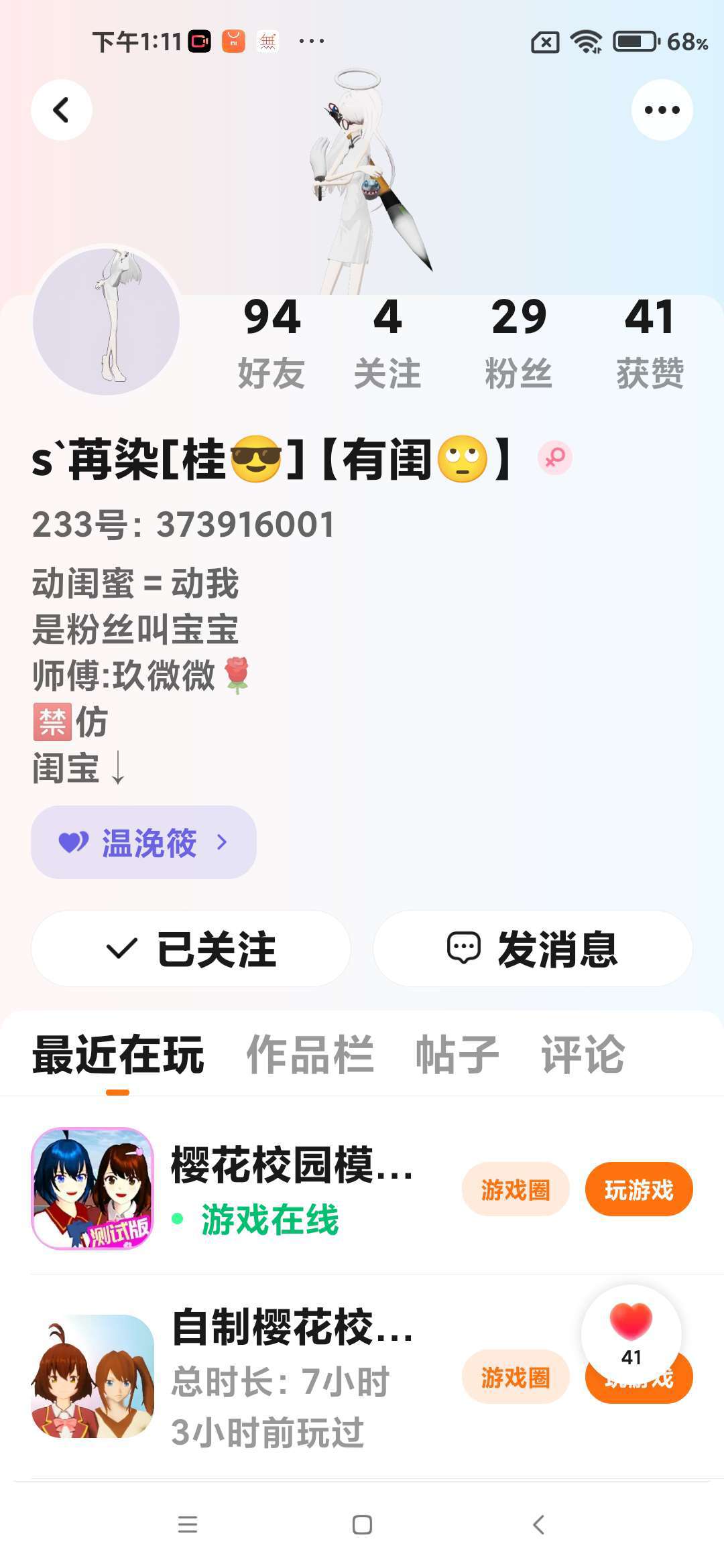The height and width of the screenshot is (1568, 724).
Task: Open the 94 好友 friends list
Action: point(271,342)
